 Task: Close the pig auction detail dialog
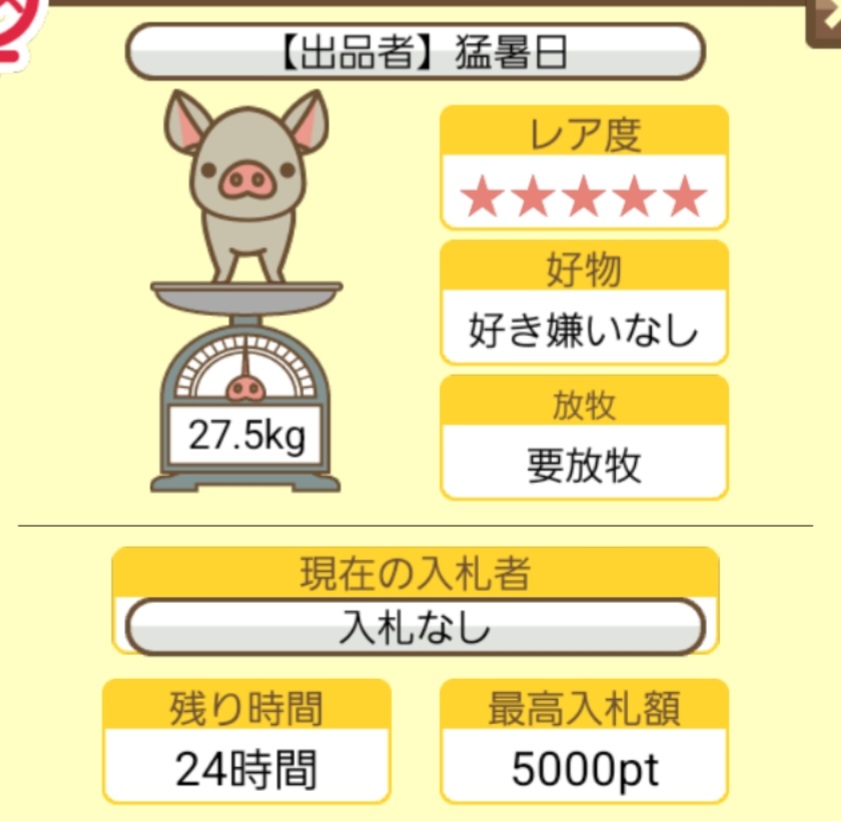pyautogui.click(x=826, y=20)
